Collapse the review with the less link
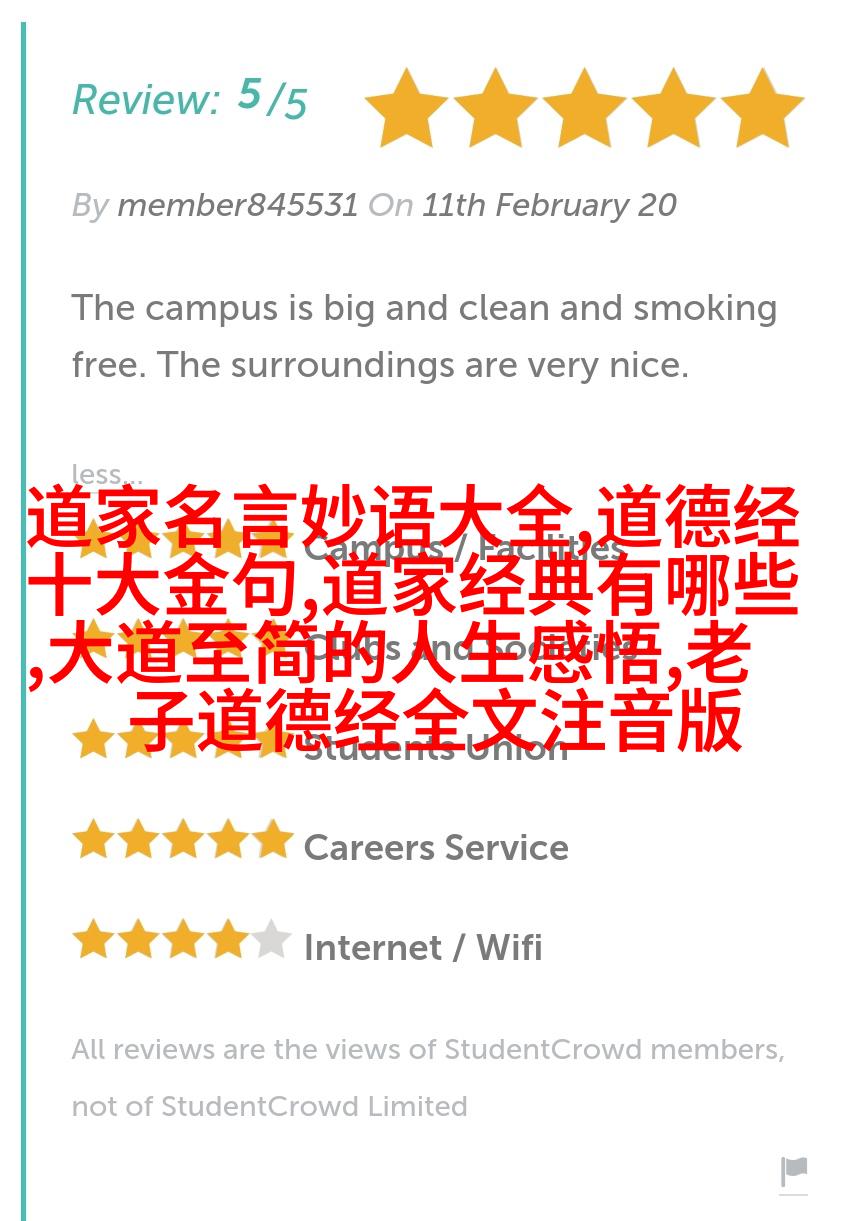The height and width of the screenshot is (1221, 867). point(105,473)
